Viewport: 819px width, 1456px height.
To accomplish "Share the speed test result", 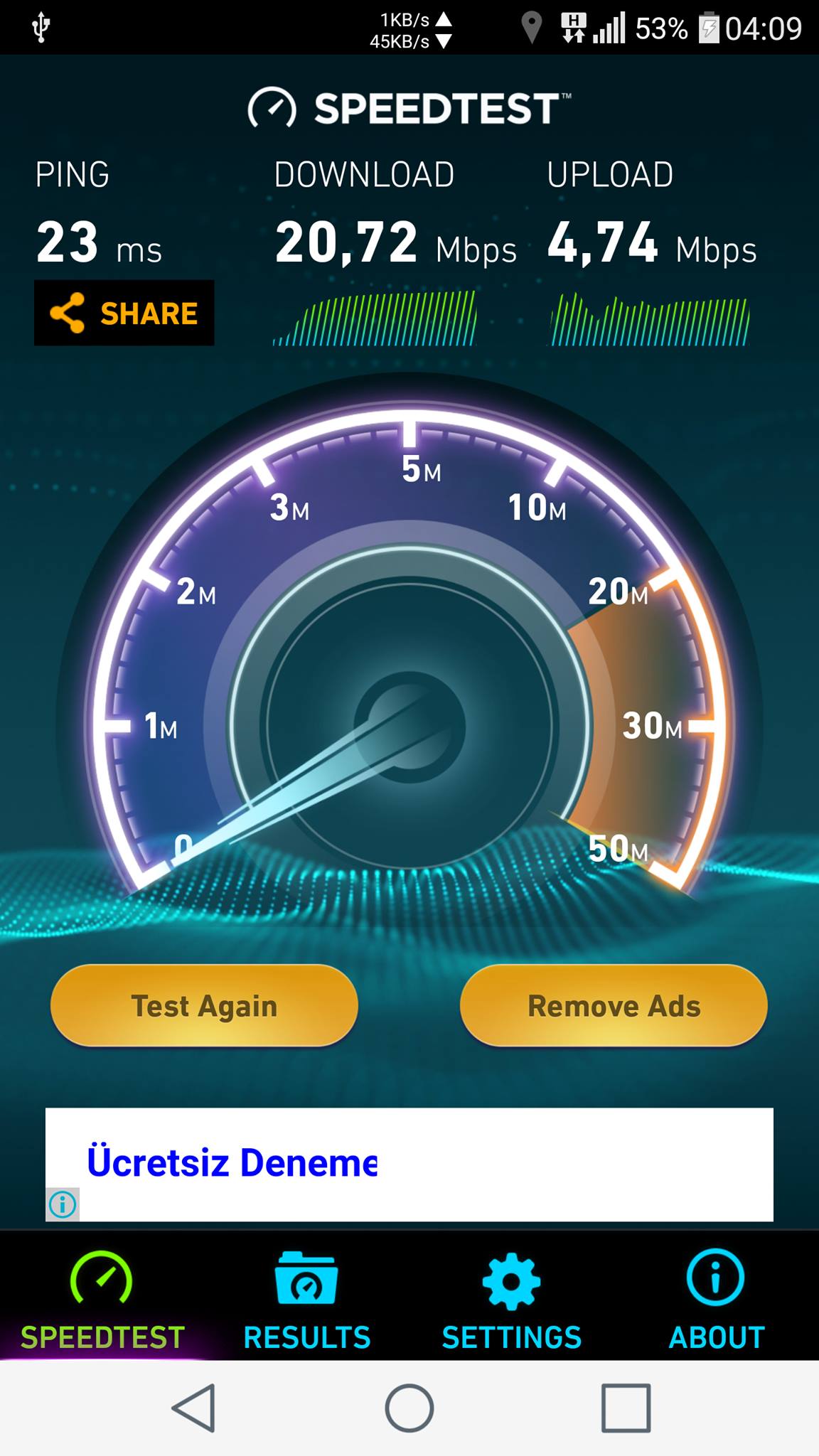I will click(124, 313).
